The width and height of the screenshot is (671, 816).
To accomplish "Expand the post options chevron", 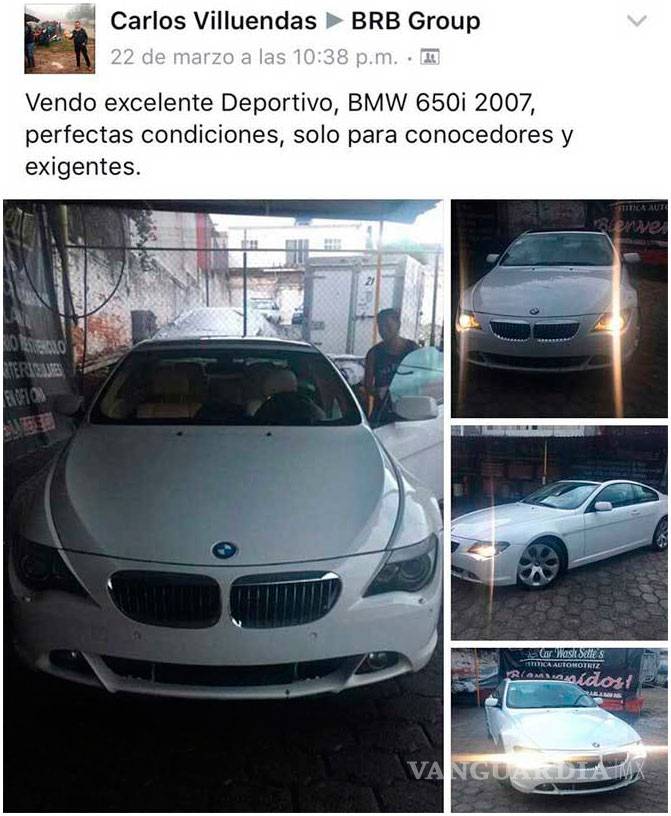I will point(636,21).
